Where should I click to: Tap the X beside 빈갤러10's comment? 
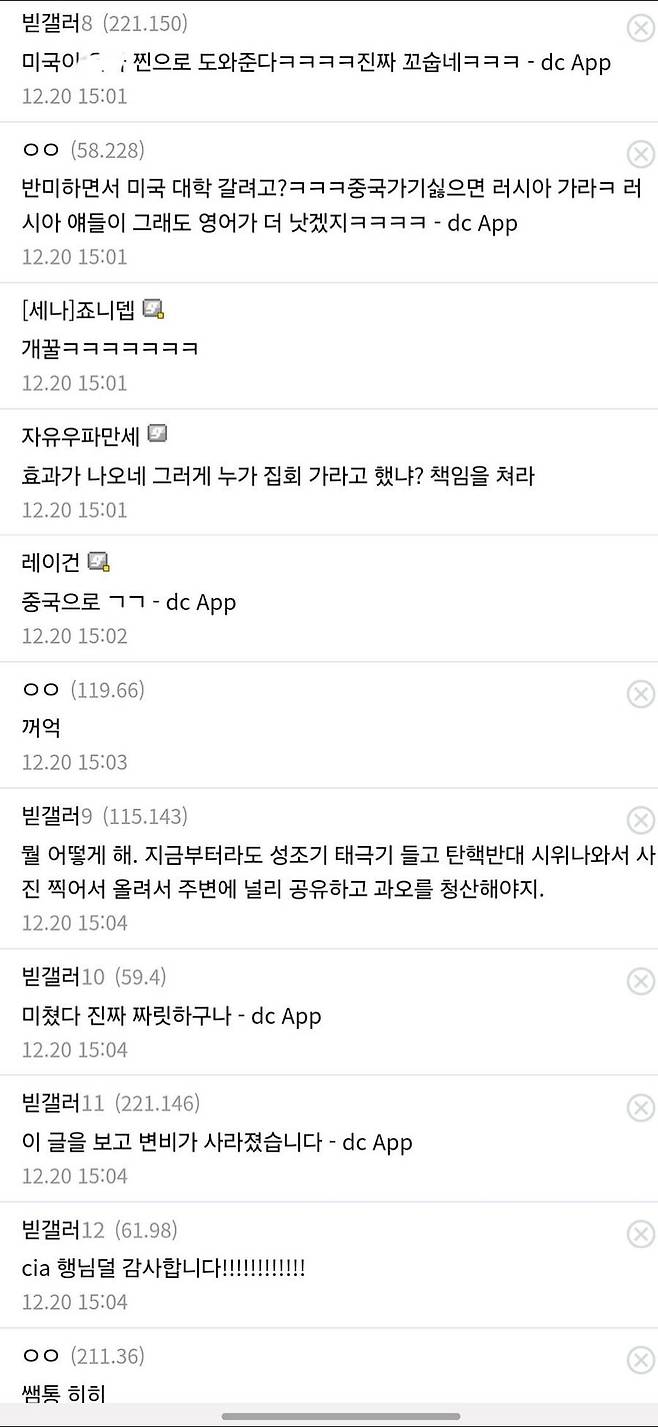click(640, 981)
